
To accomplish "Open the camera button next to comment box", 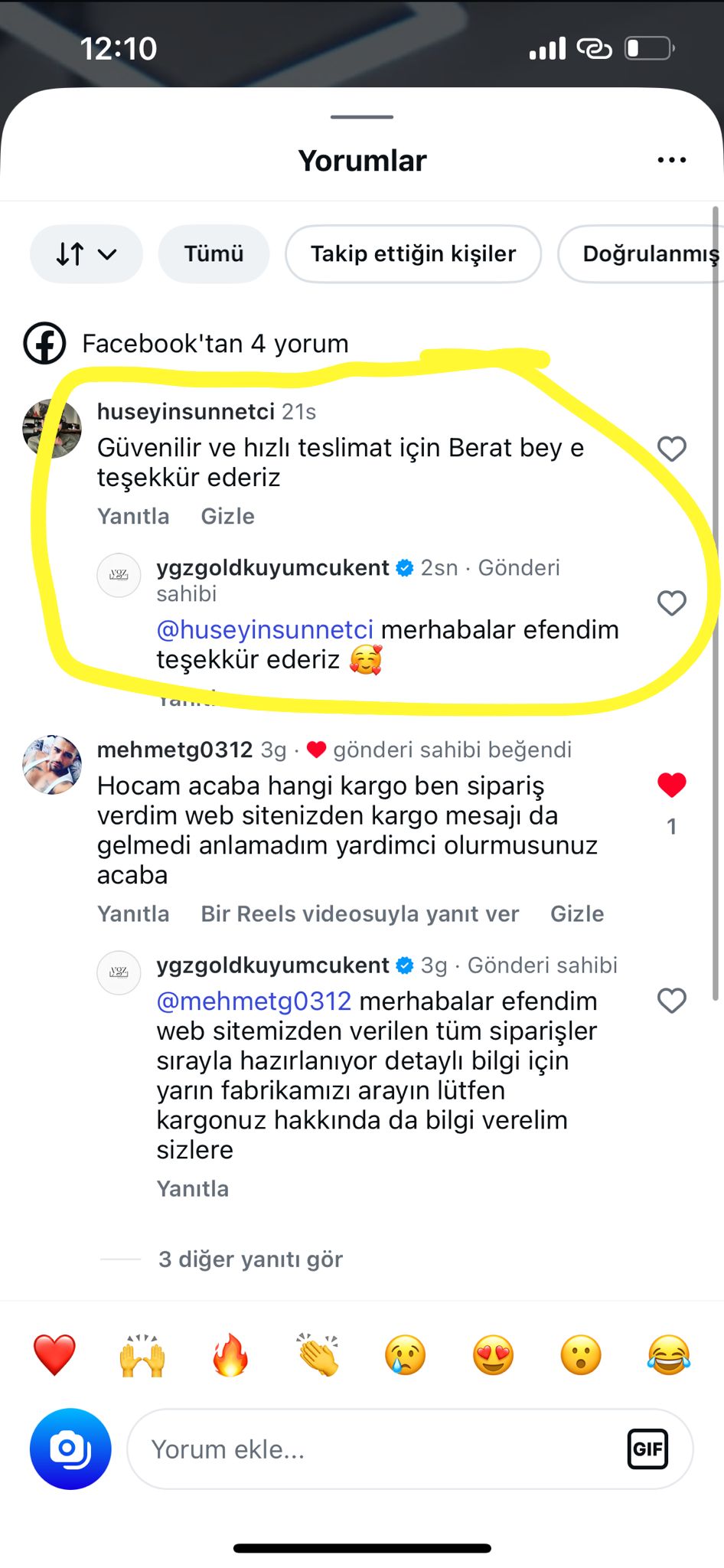I will [70, 1449].
